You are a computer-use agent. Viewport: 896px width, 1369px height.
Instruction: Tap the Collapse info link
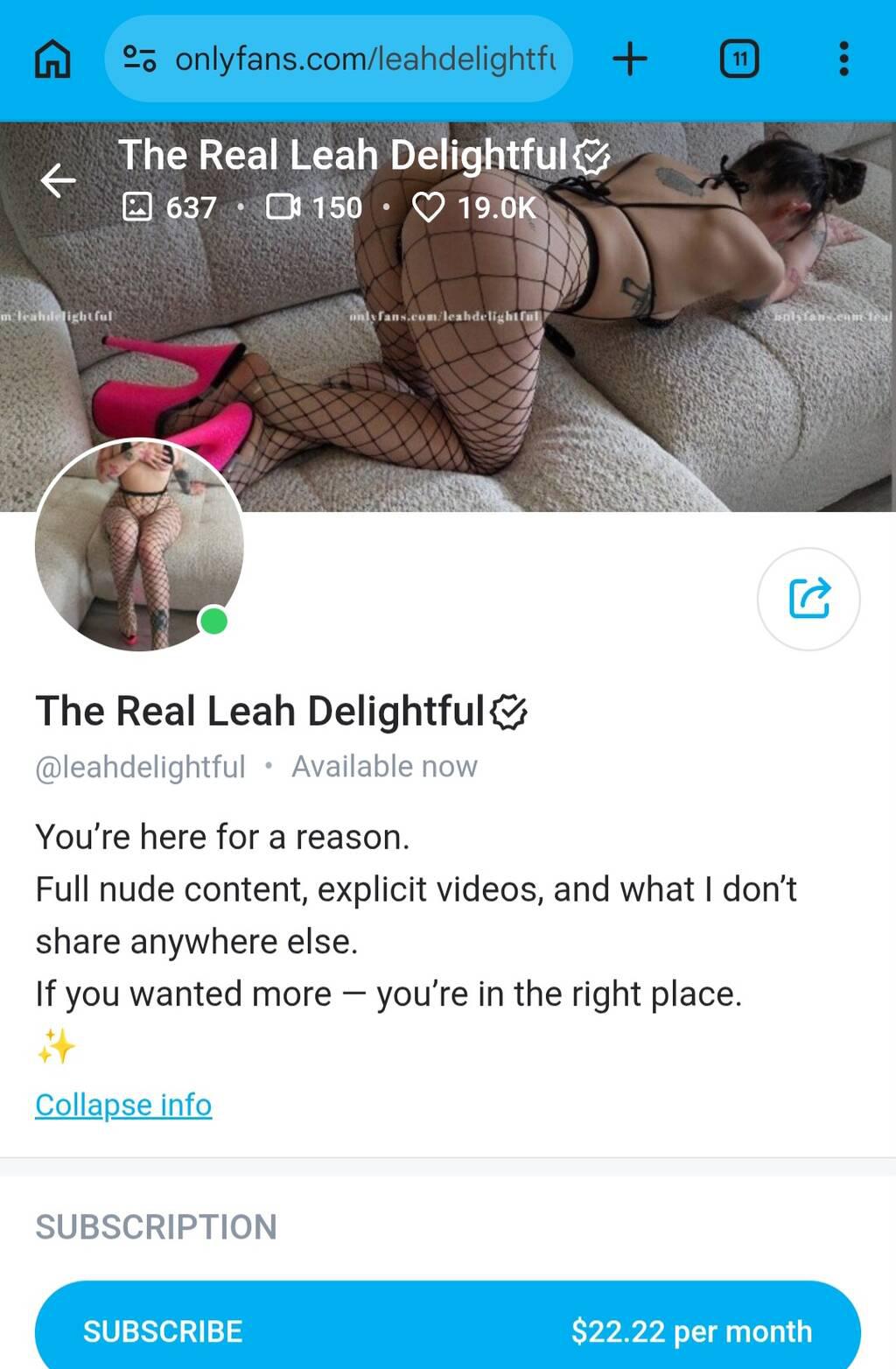123,1105
